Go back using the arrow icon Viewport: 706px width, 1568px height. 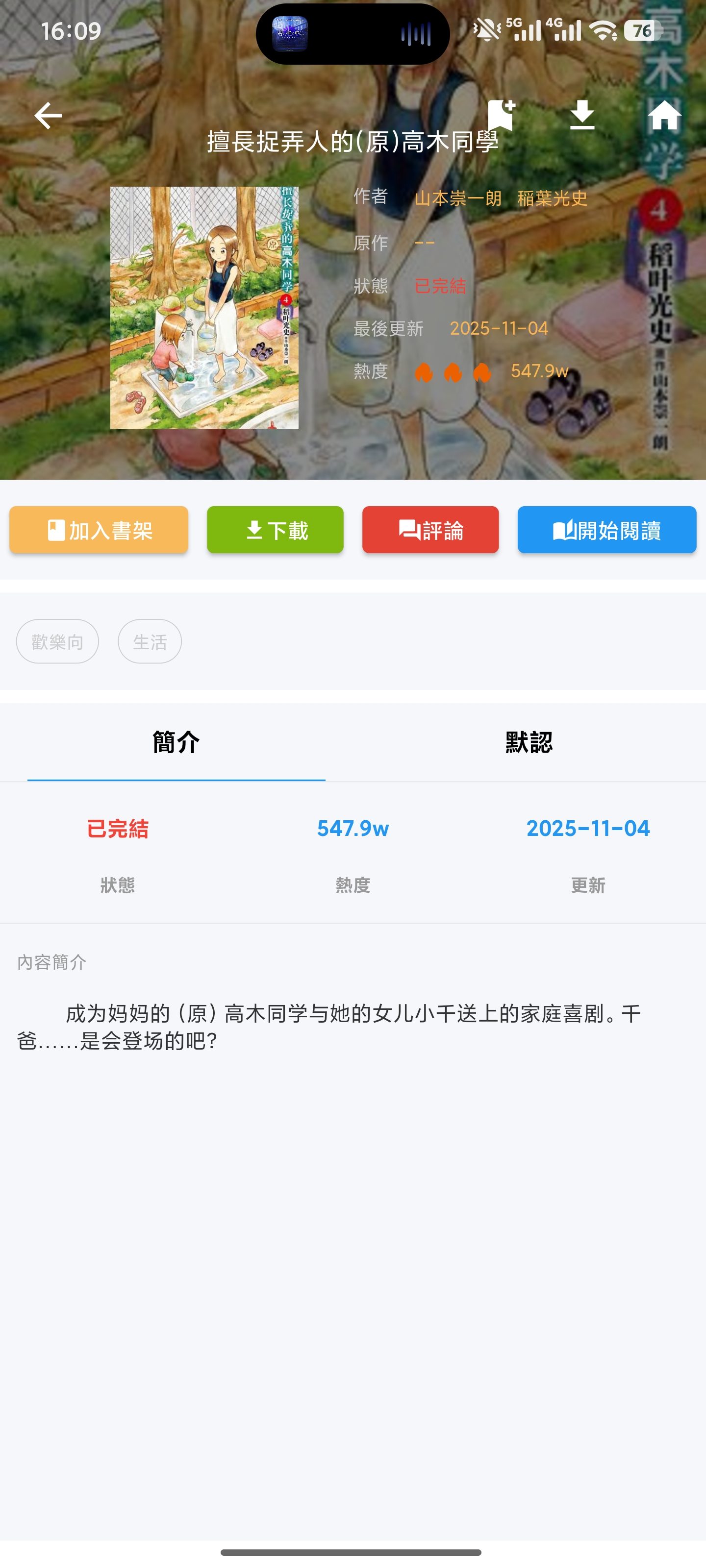click(x=48, y=116)
